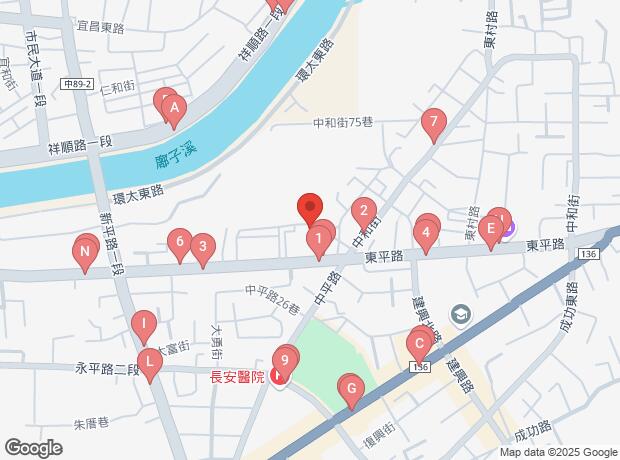Open map marker 2
This screenshot has height=460, width=620.
coord(364,211)
